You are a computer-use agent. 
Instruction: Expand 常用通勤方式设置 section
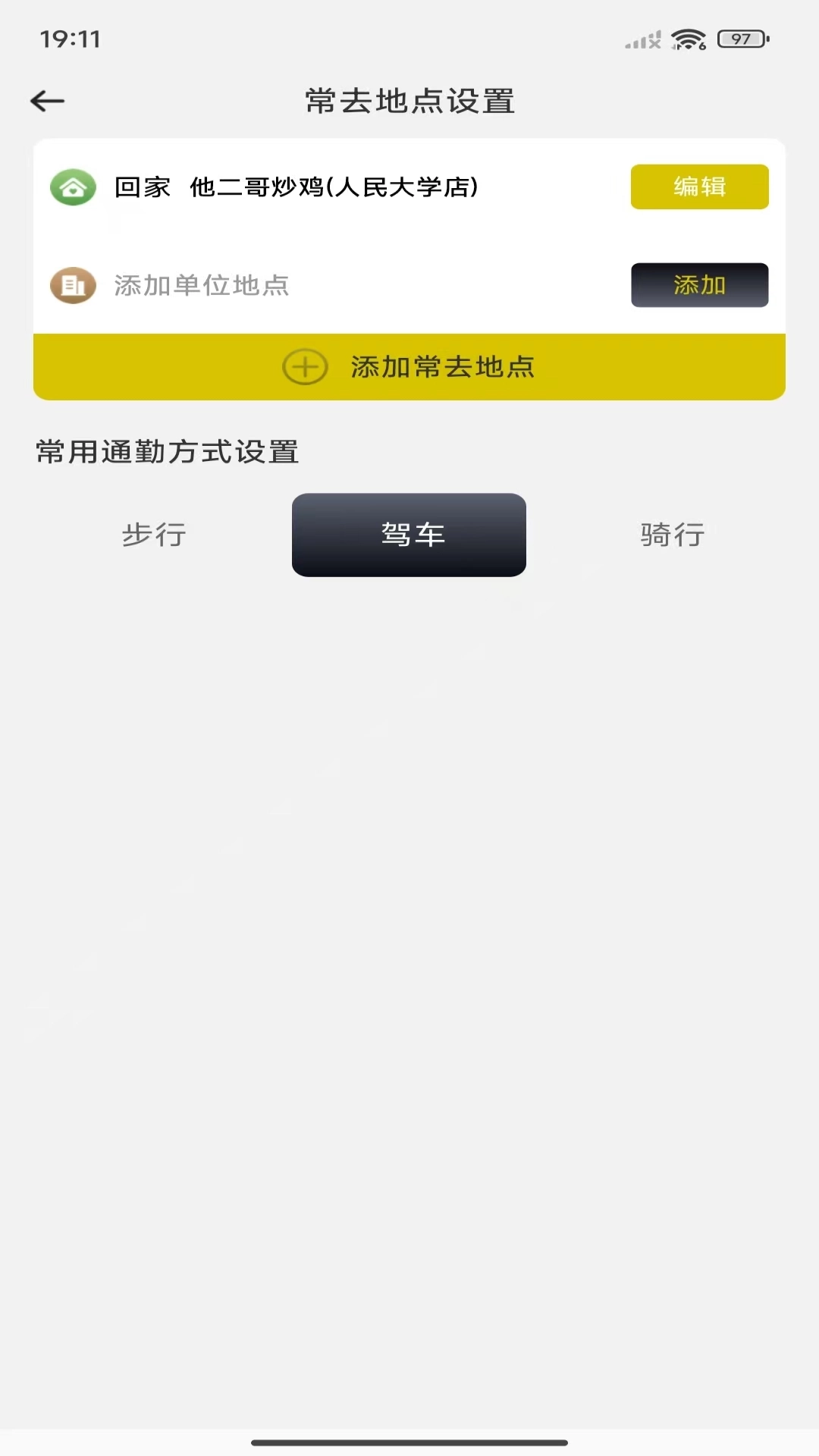[165, 452]
